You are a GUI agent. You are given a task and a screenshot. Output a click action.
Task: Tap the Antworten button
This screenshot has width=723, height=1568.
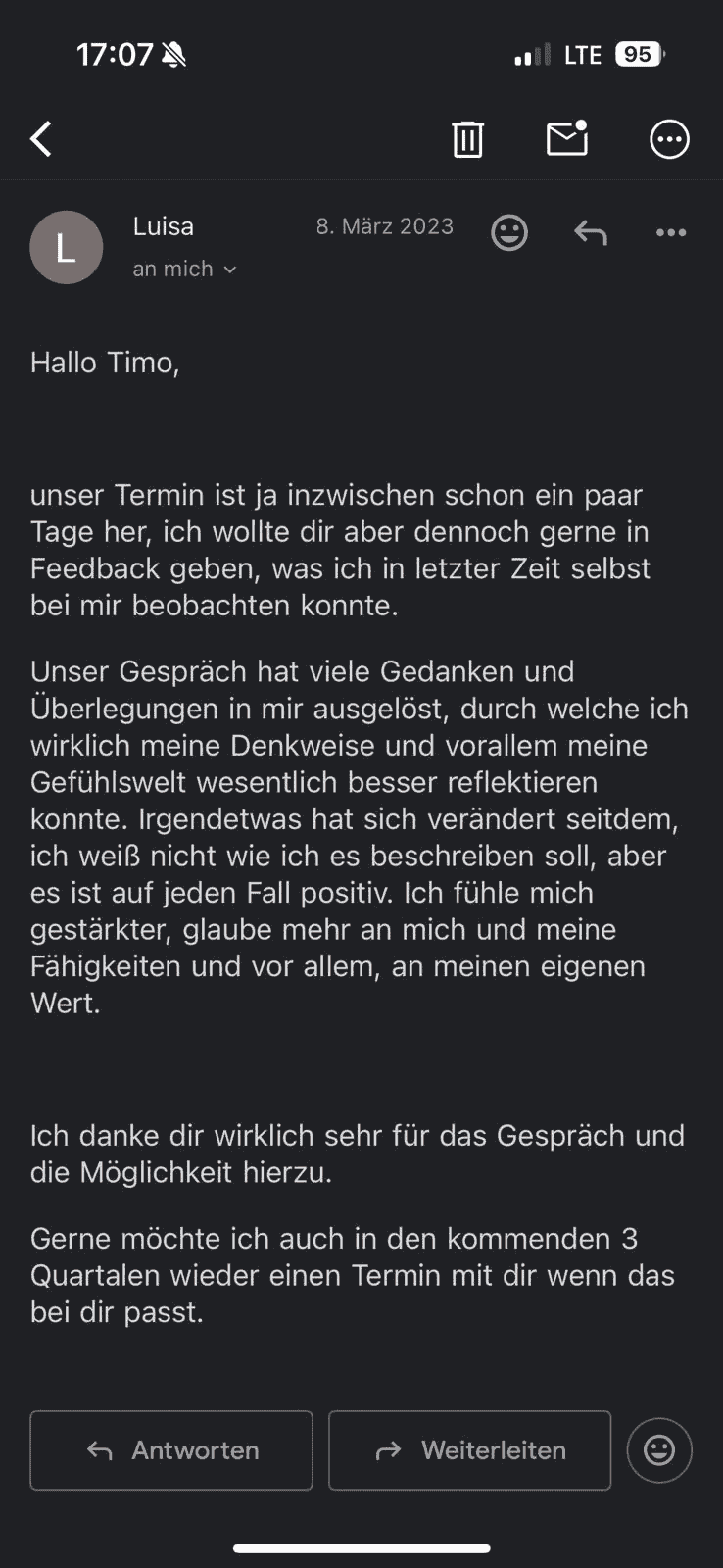tap(171, 1450)
